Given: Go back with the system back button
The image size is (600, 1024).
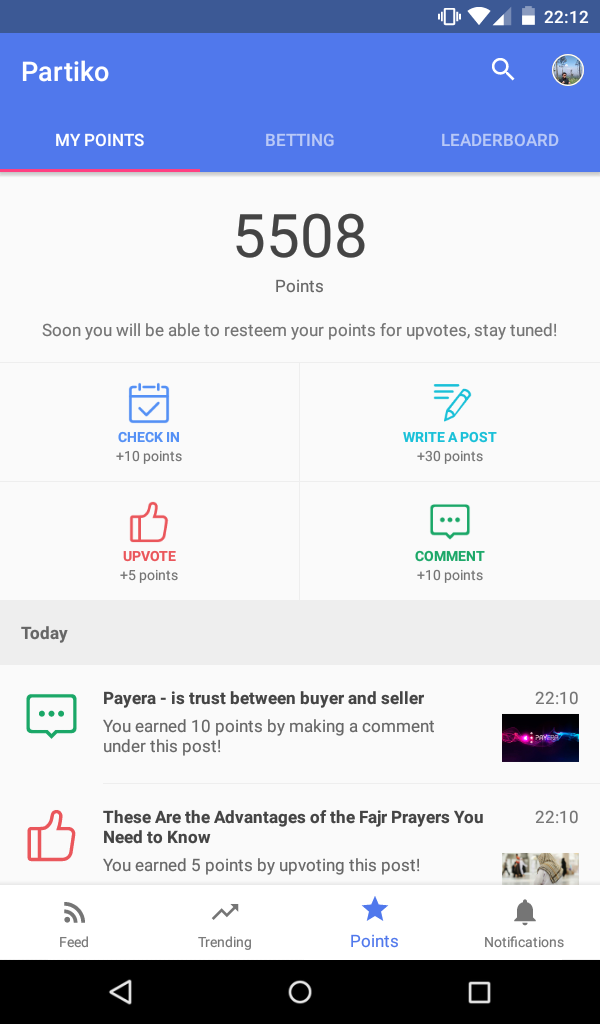Looking at the screenshot, I should [121, 992].
